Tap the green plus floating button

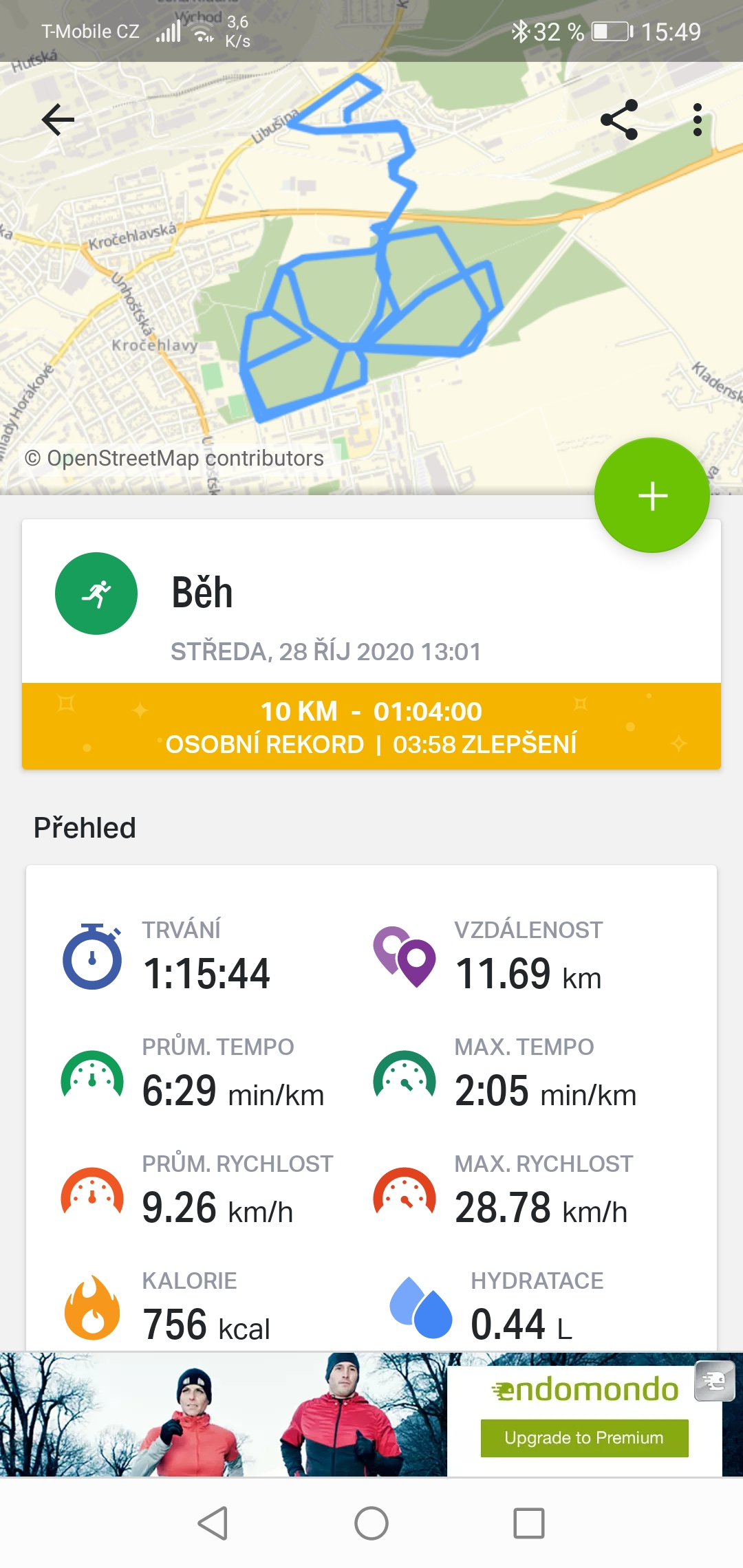(652, 495)
